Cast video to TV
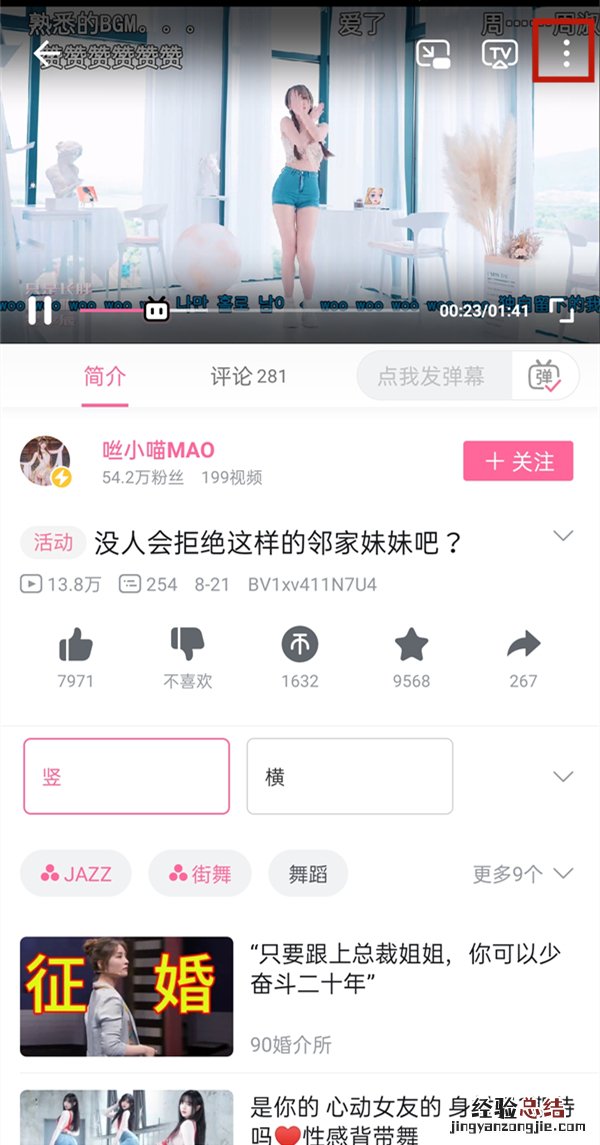600x1145 pixels. tap(499, 53)
